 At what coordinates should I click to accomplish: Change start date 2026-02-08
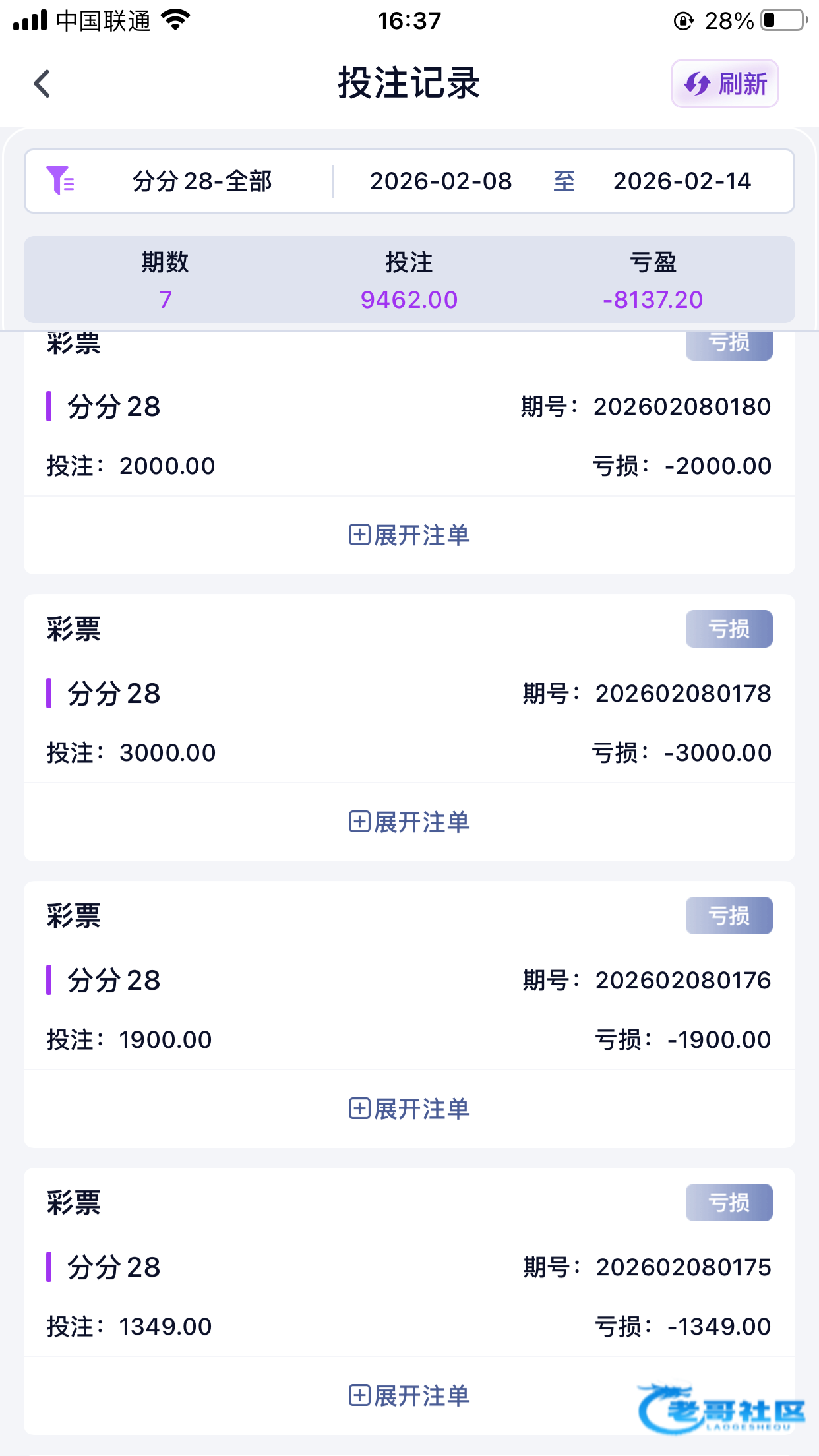440,181
